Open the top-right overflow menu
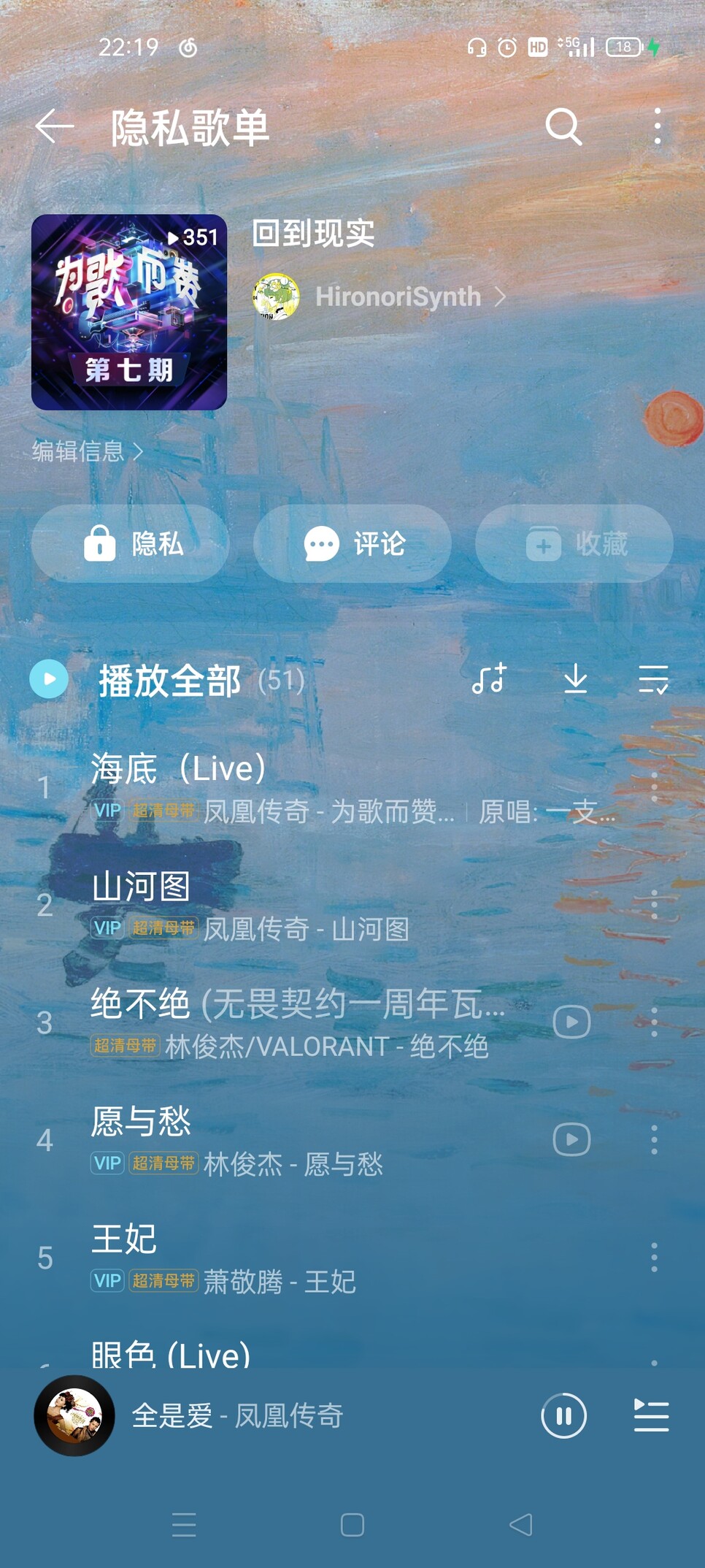 click(657, 127)
